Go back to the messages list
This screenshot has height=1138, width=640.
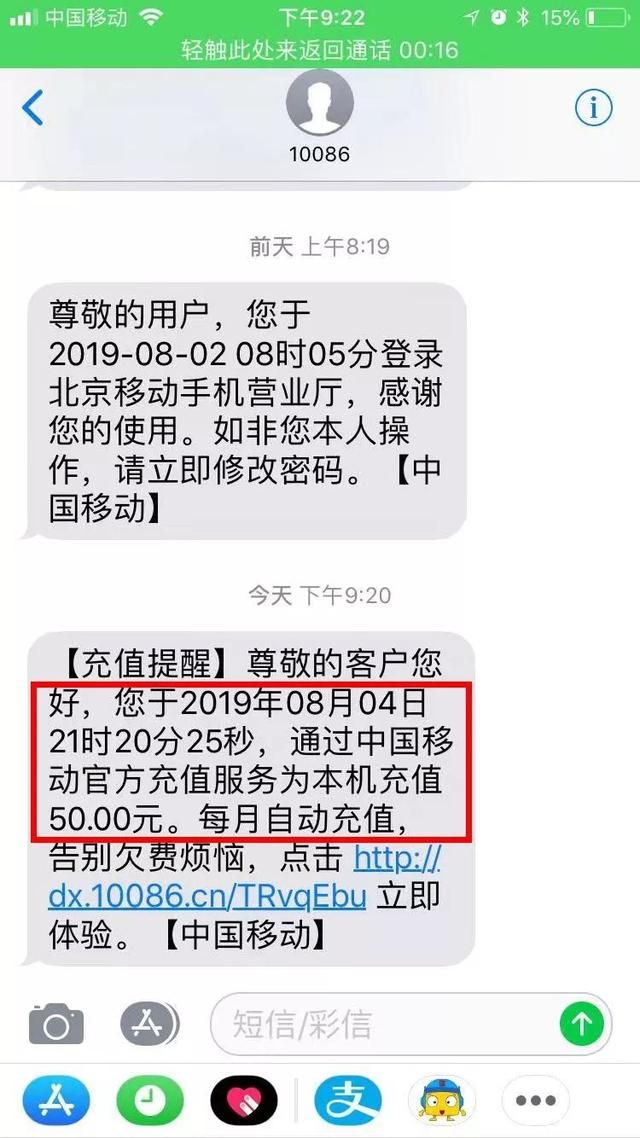click(x=33, y=108)
